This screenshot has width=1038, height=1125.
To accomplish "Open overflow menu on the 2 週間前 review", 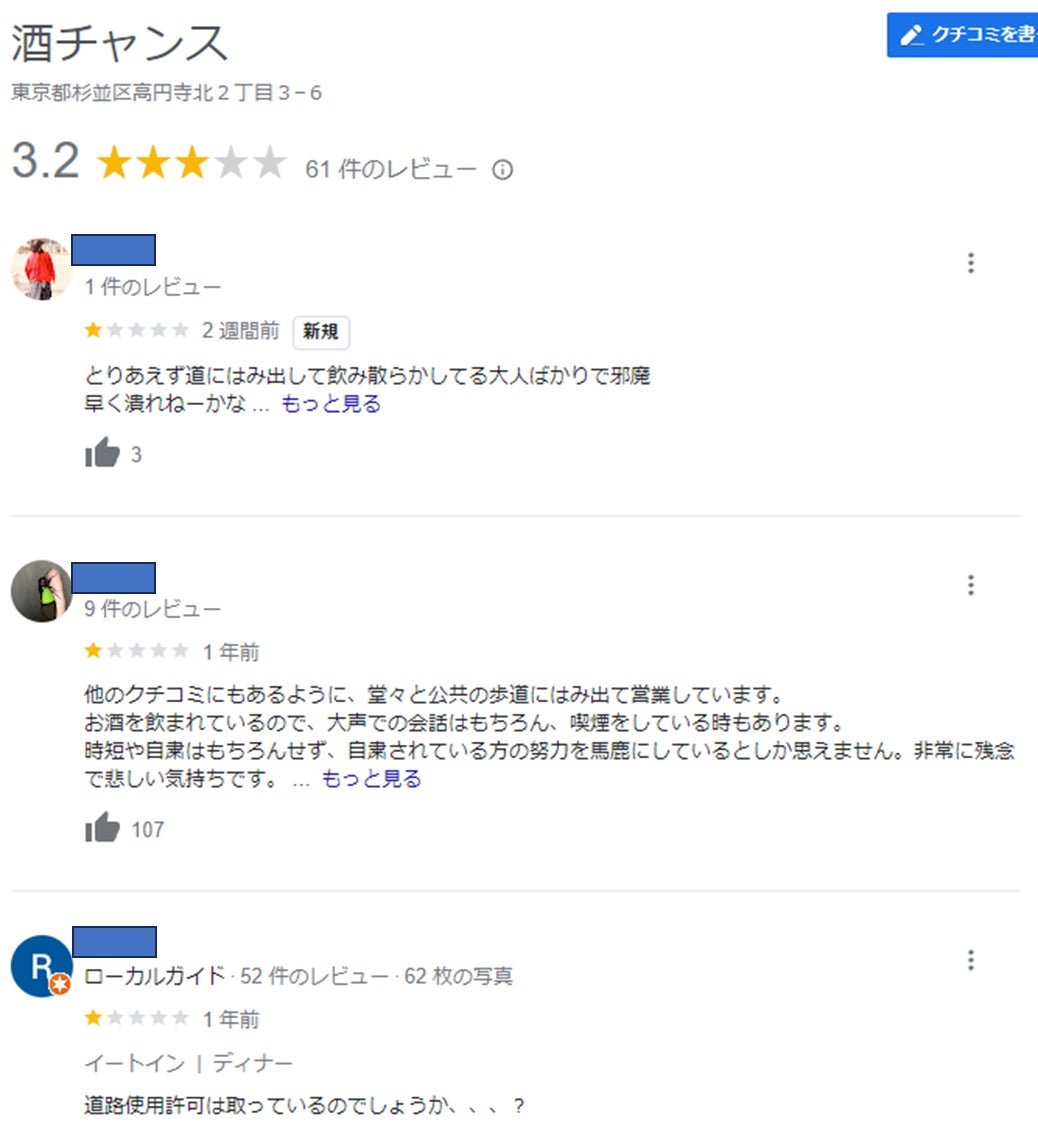I will tap(970, 263).
